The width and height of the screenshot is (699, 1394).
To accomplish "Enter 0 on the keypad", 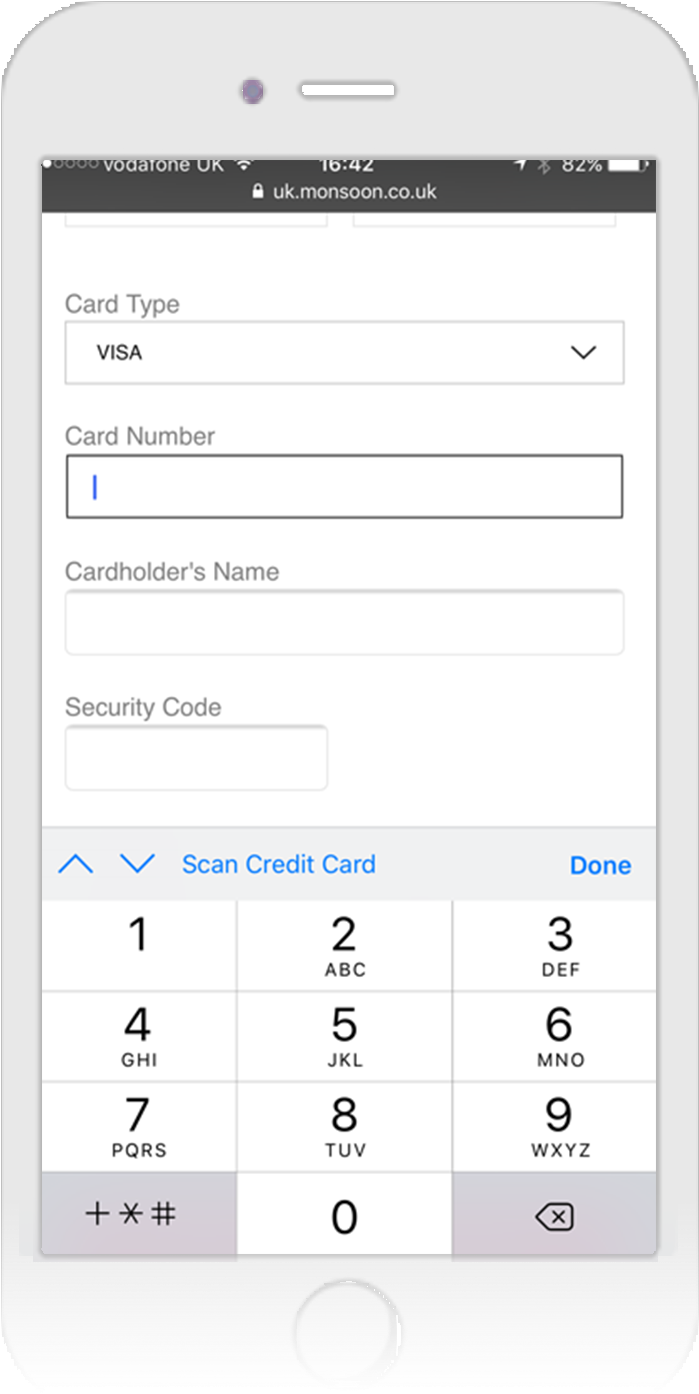I will coord(344,1216).
